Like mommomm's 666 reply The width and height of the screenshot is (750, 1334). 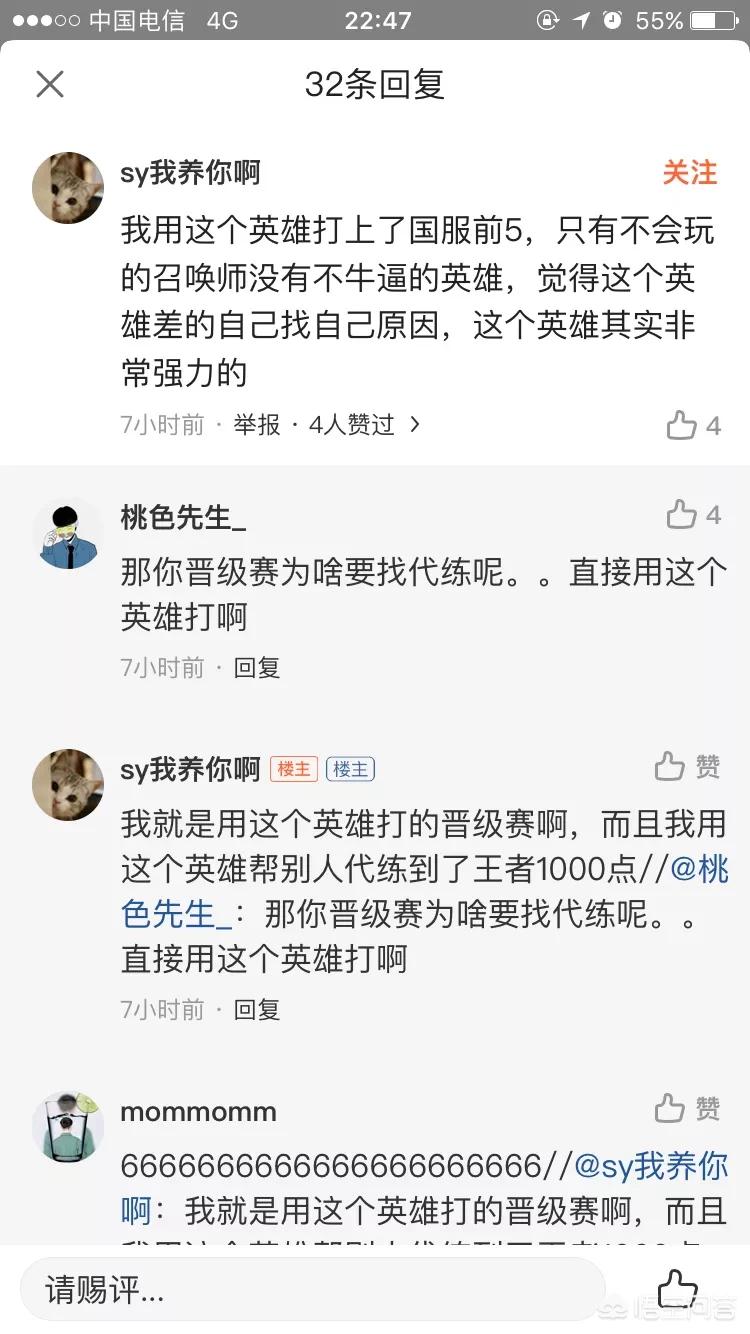(x=687, y=1108)
